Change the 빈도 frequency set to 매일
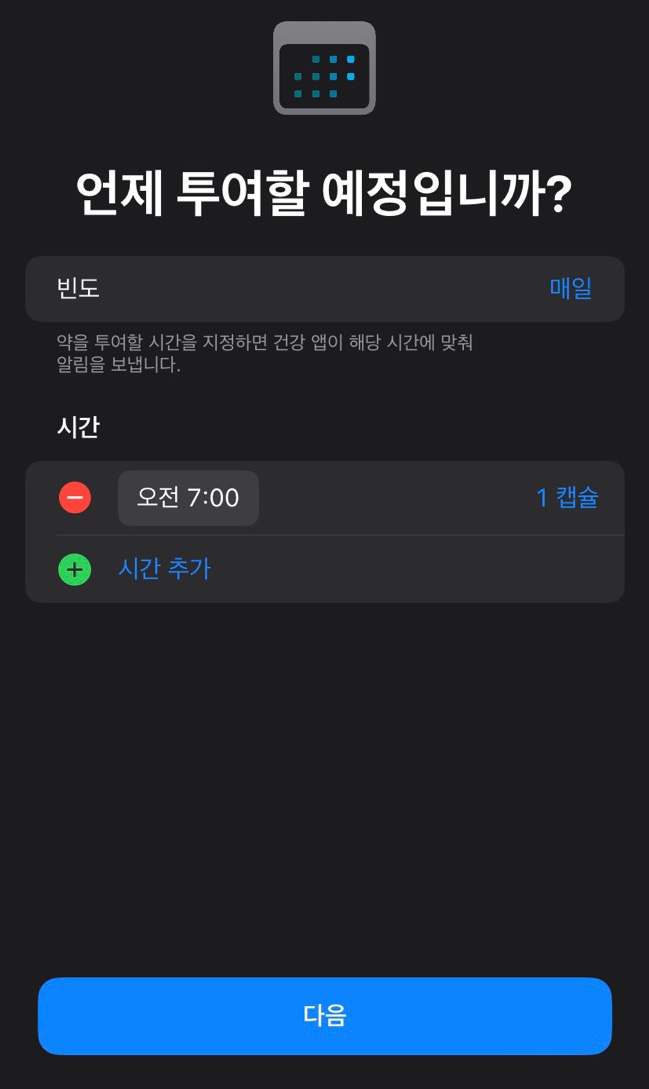This screenshot has height=1089, width=649. coord(324,288)
